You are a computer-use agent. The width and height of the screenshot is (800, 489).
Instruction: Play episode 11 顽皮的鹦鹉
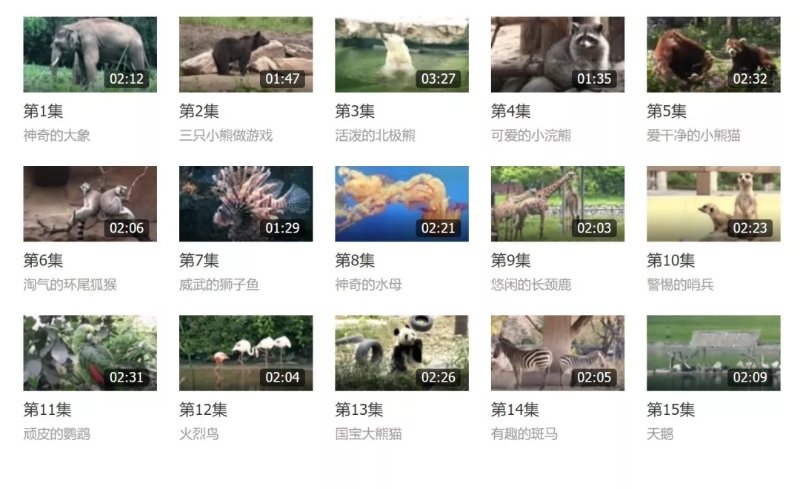point(90,353)
